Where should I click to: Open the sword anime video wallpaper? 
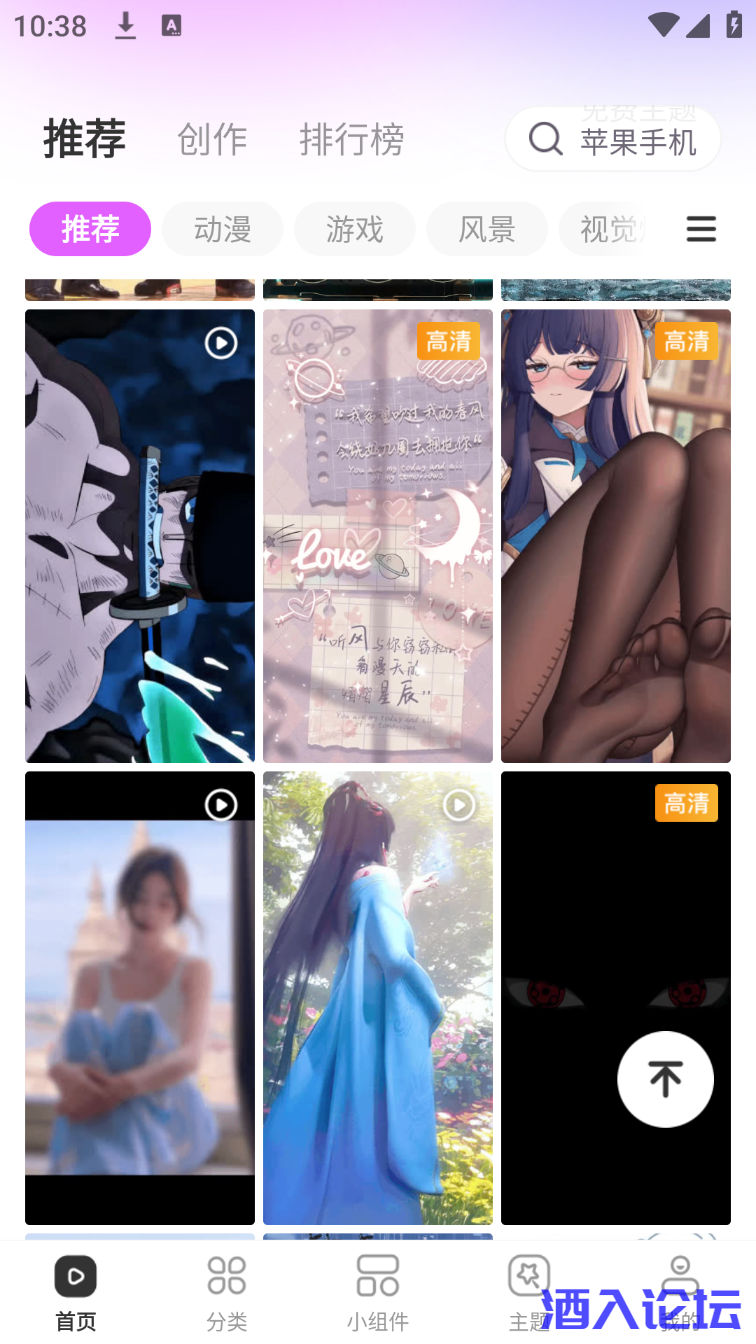click(140, 536)
